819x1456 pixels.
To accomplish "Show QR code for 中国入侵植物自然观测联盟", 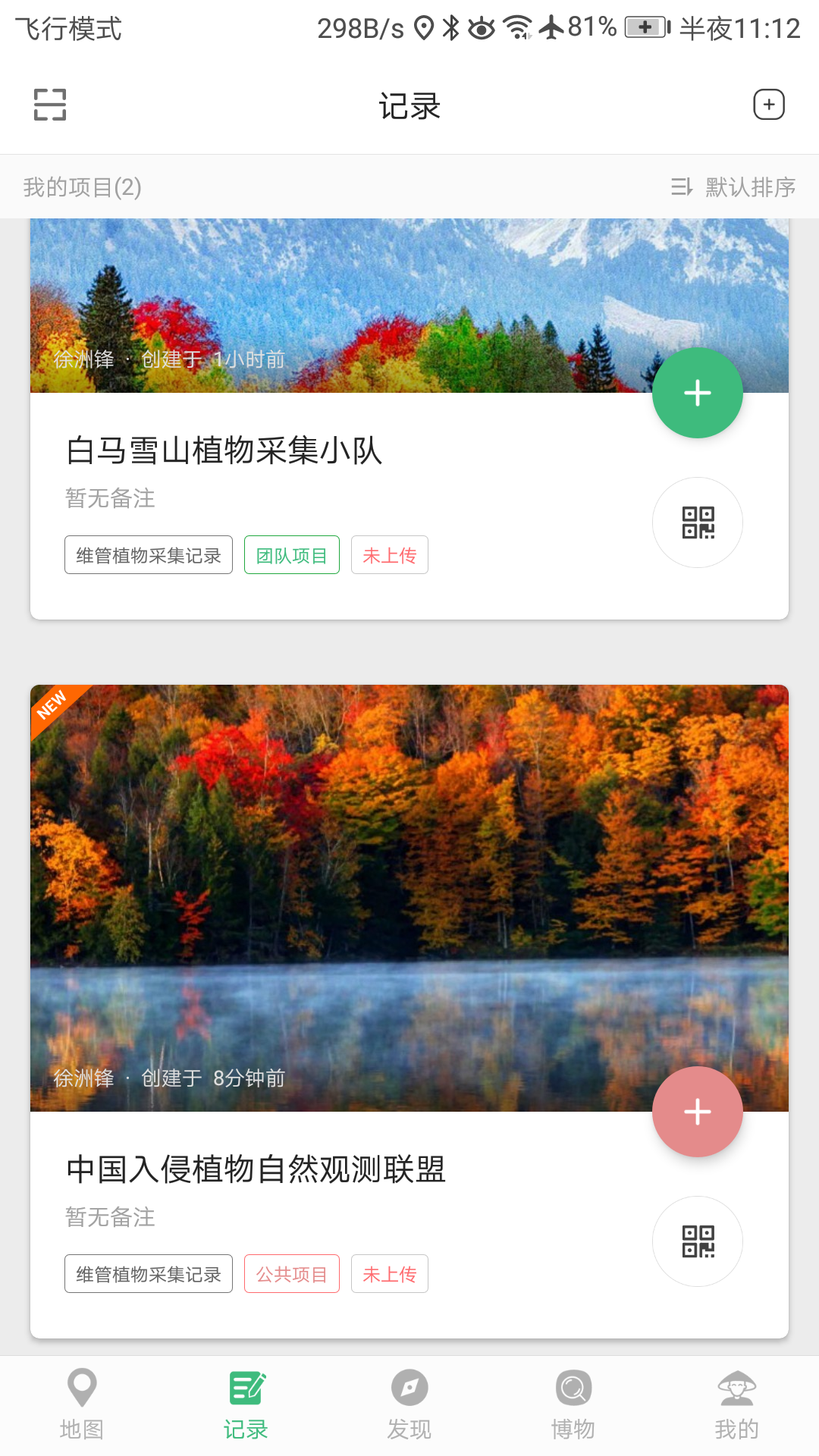I will tap(697, 1241).
